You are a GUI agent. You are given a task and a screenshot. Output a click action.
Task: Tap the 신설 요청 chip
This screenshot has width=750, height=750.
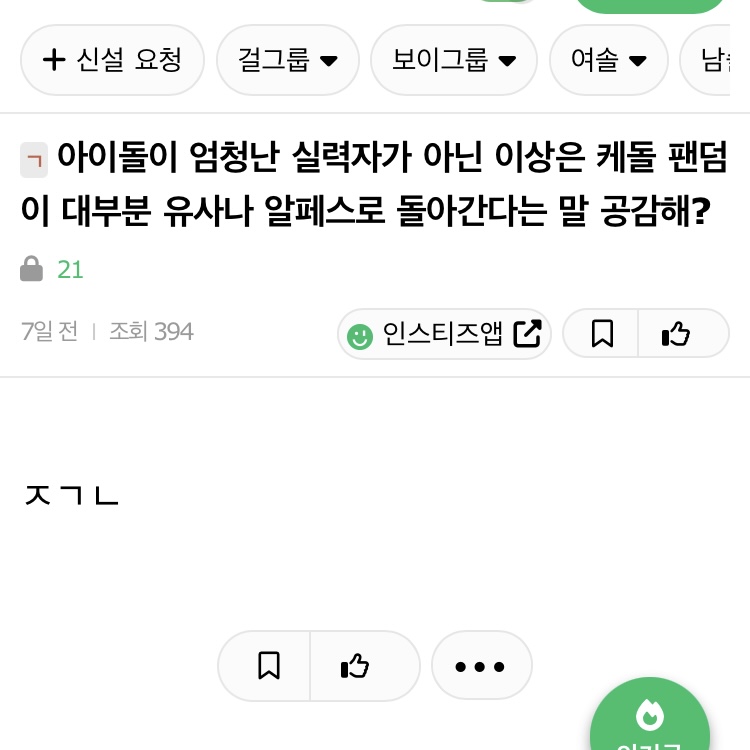(112, 60)
